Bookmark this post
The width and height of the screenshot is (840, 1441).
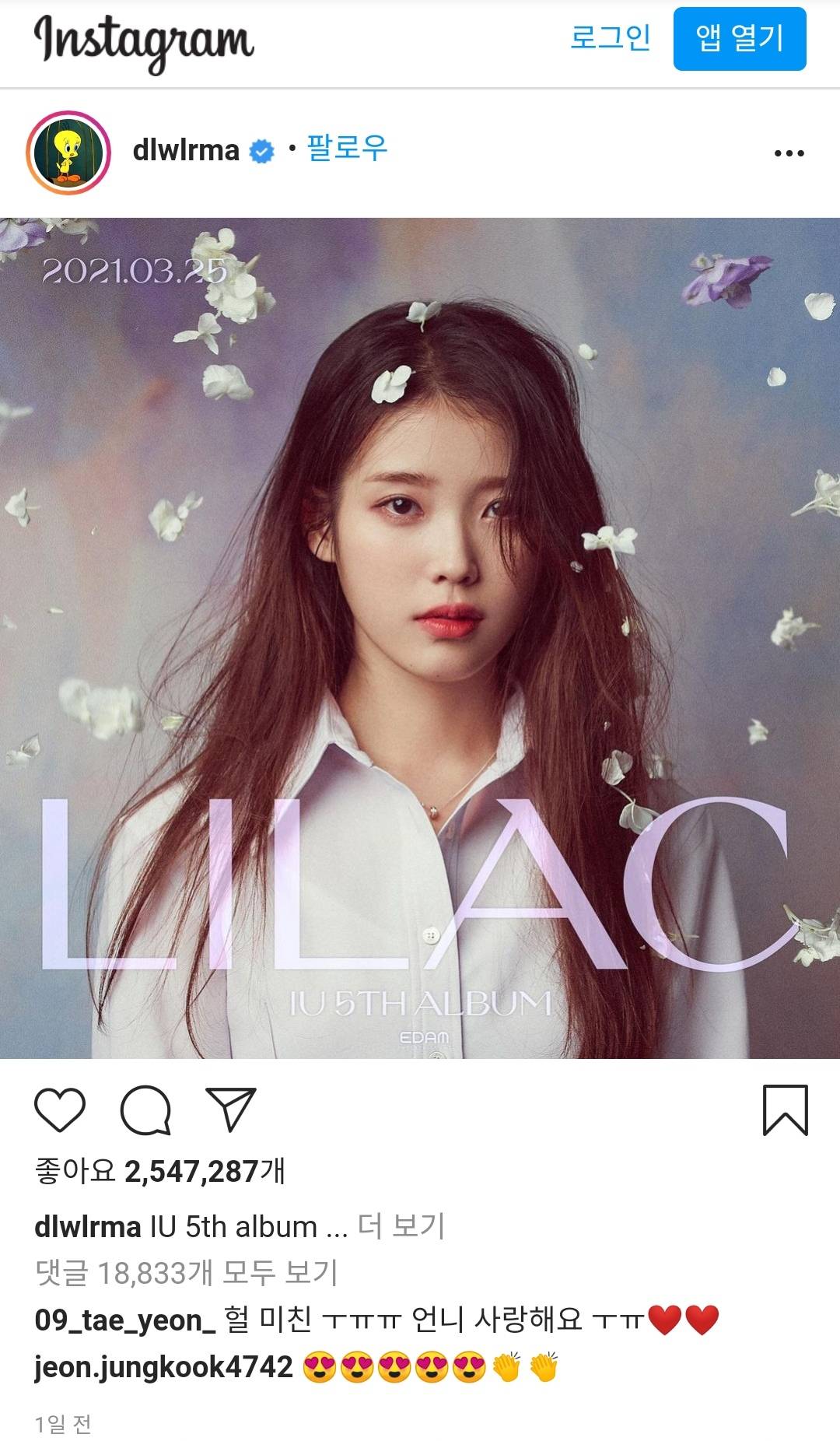tap(785, 1110)
